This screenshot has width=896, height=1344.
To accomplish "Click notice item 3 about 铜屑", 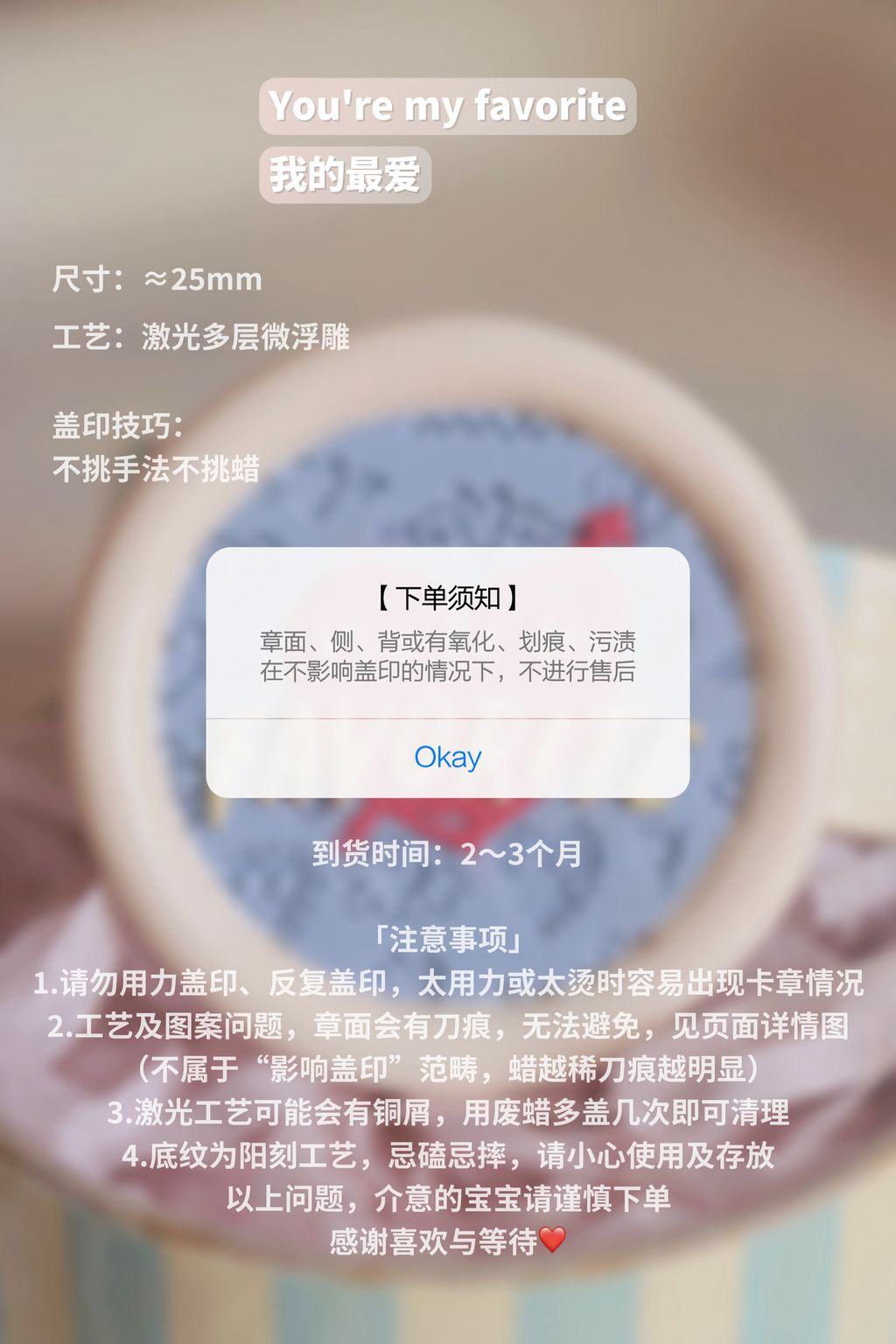I will 448,1111.
